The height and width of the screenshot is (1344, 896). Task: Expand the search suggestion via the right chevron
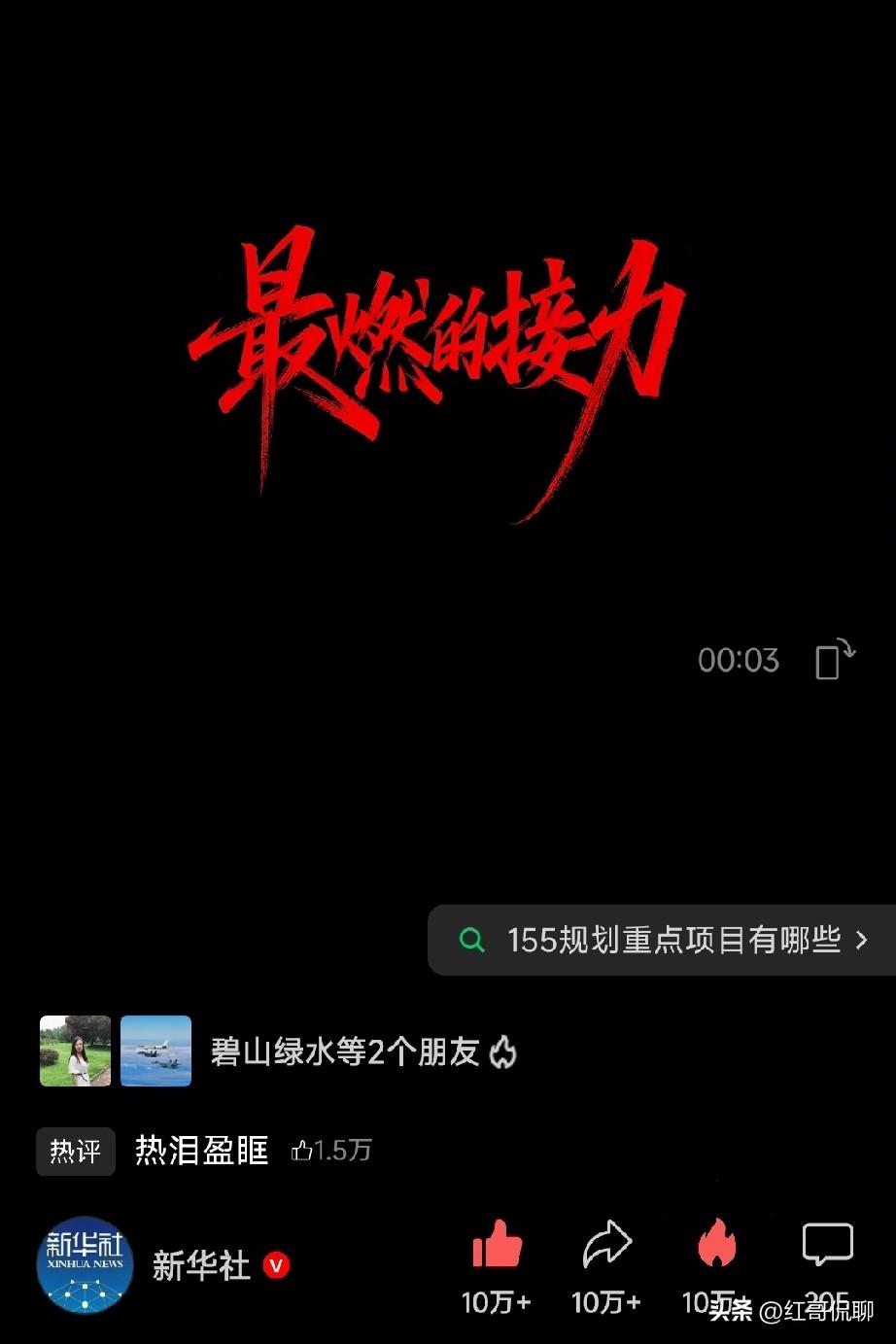pyautogui.click(x=861, y=940)
